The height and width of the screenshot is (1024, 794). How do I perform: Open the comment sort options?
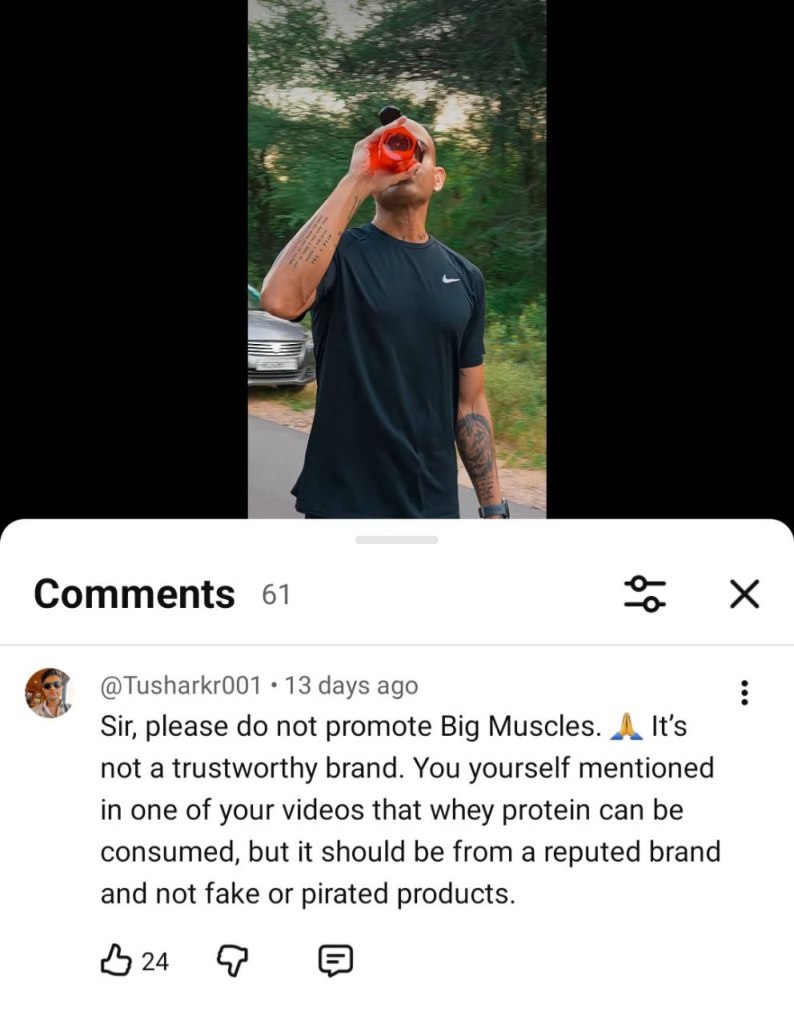click(x=646, y=593)
